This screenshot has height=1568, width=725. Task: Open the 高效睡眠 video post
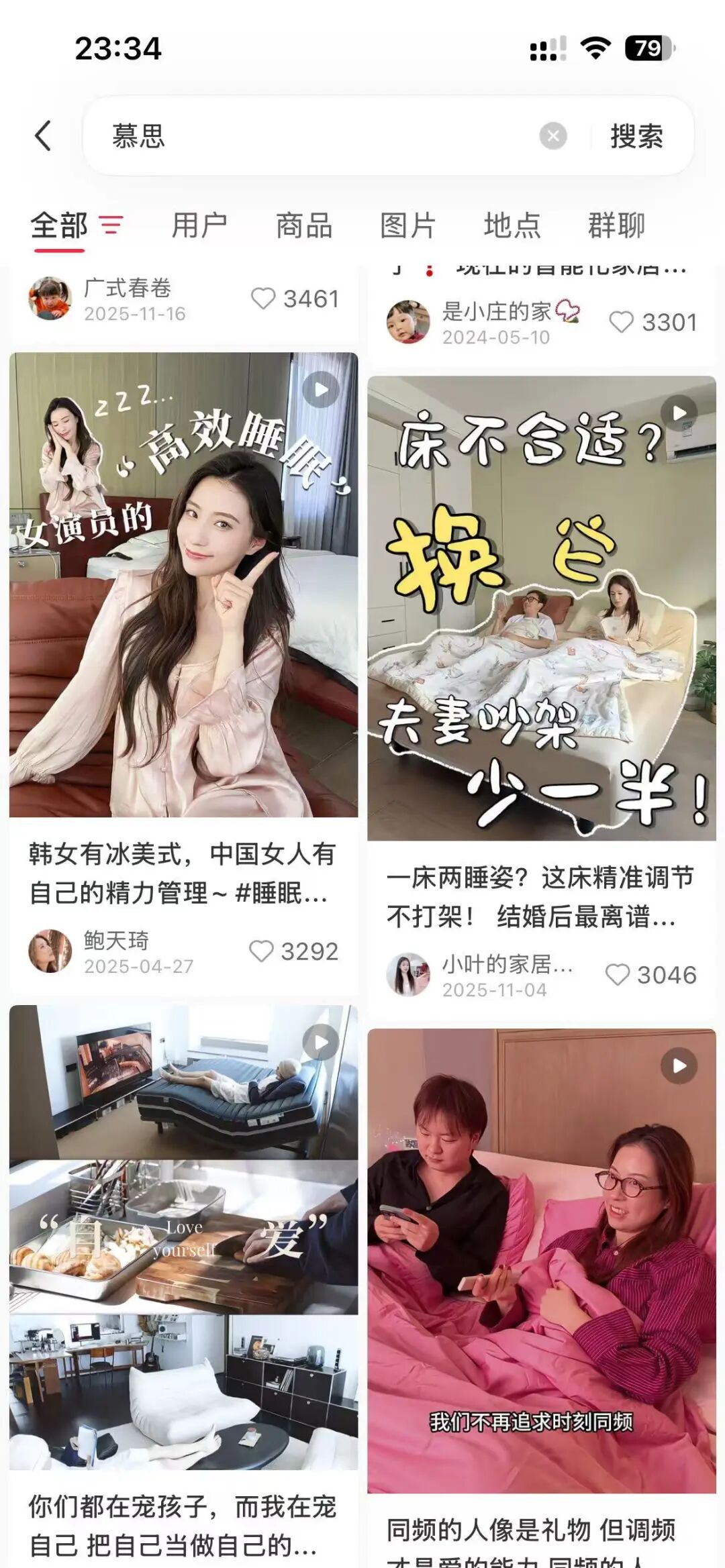tap(183, 584)
